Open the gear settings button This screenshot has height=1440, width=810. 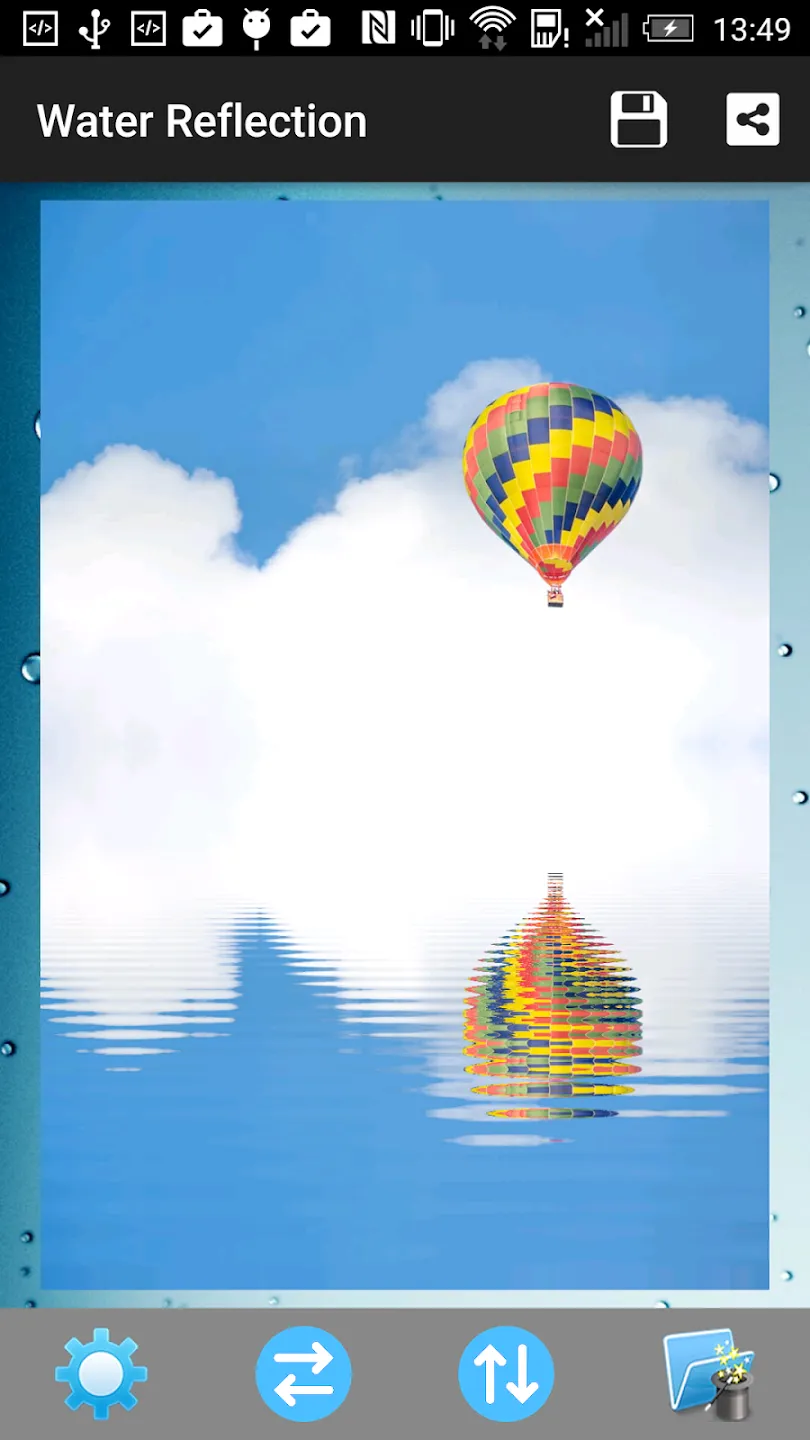pyautogui.click(x=101, y=1373)
